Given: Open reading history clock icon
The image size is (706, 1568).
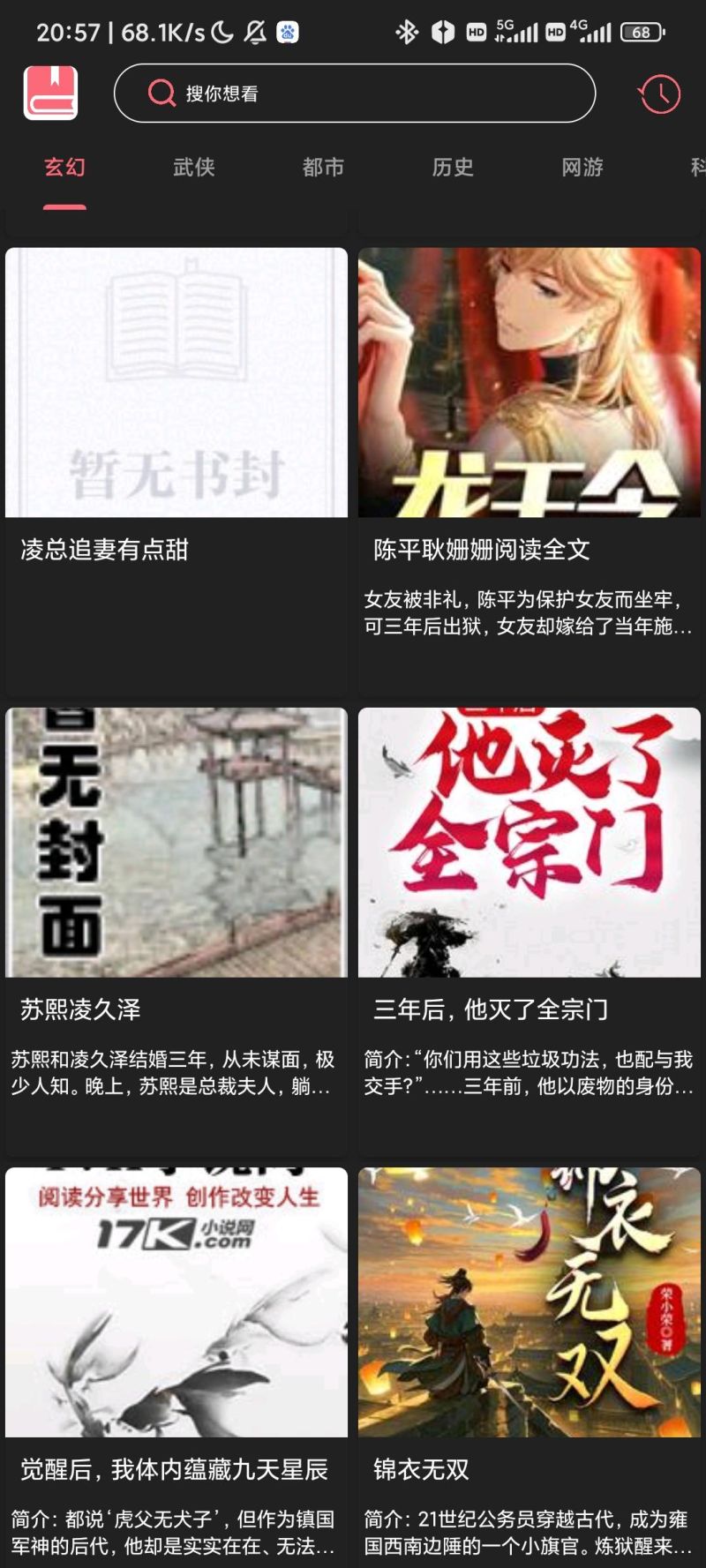Looking at the screenshot, I should (x=659, y=94).
